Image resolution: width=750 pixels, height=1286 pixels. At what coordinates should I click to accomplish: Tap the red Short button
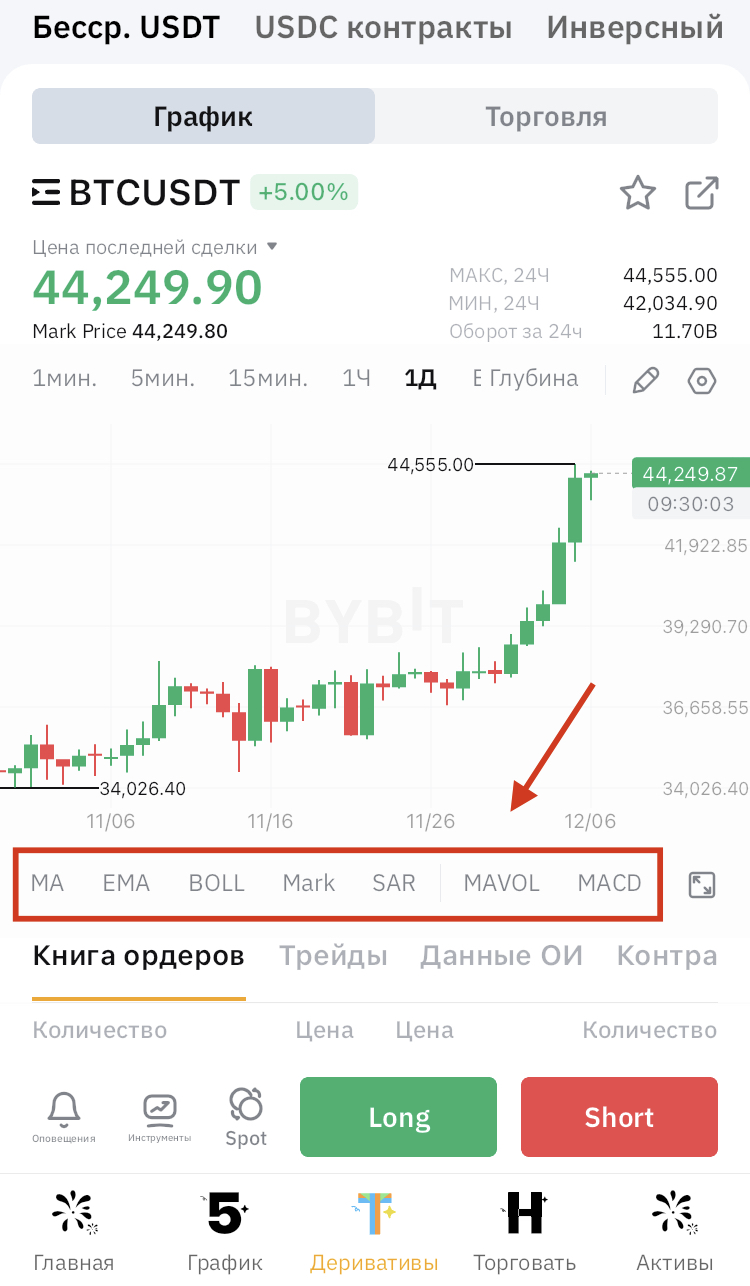(619, 1117)
